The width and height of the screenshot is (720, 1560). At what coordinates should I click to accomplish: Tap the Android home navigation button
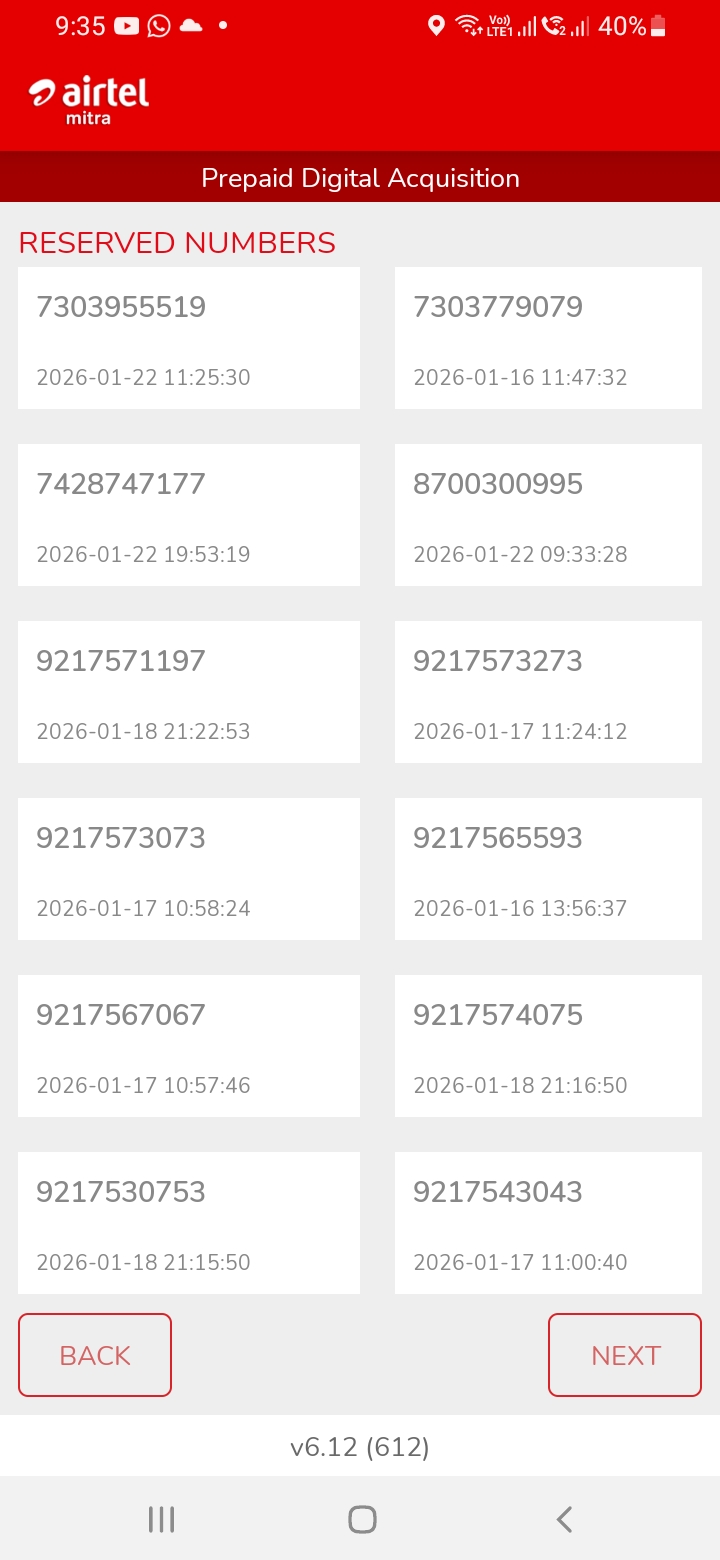(361, 1518)
